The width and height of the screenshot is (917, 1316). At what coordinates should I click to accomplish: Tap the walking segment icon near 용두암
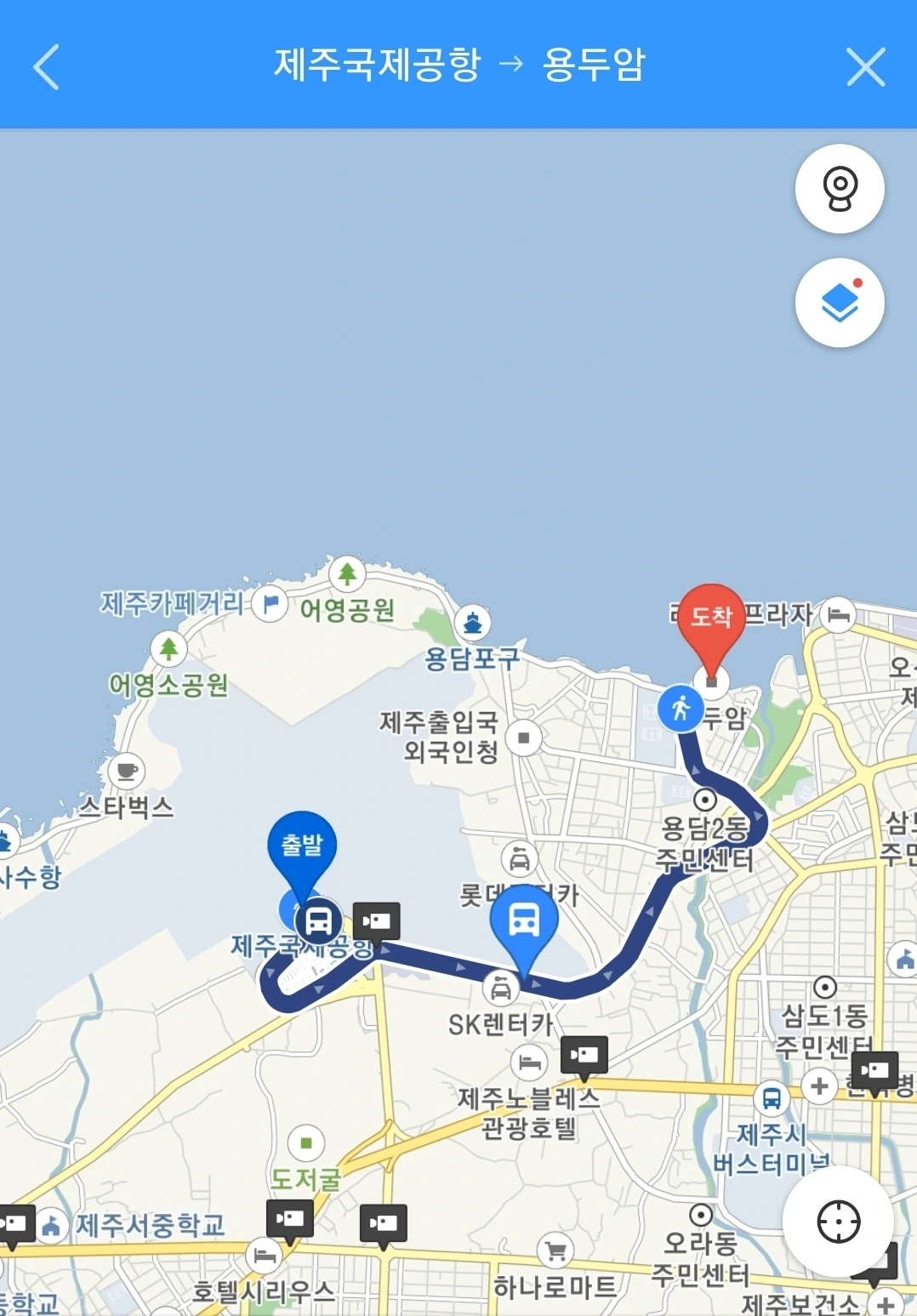(681, 709)
